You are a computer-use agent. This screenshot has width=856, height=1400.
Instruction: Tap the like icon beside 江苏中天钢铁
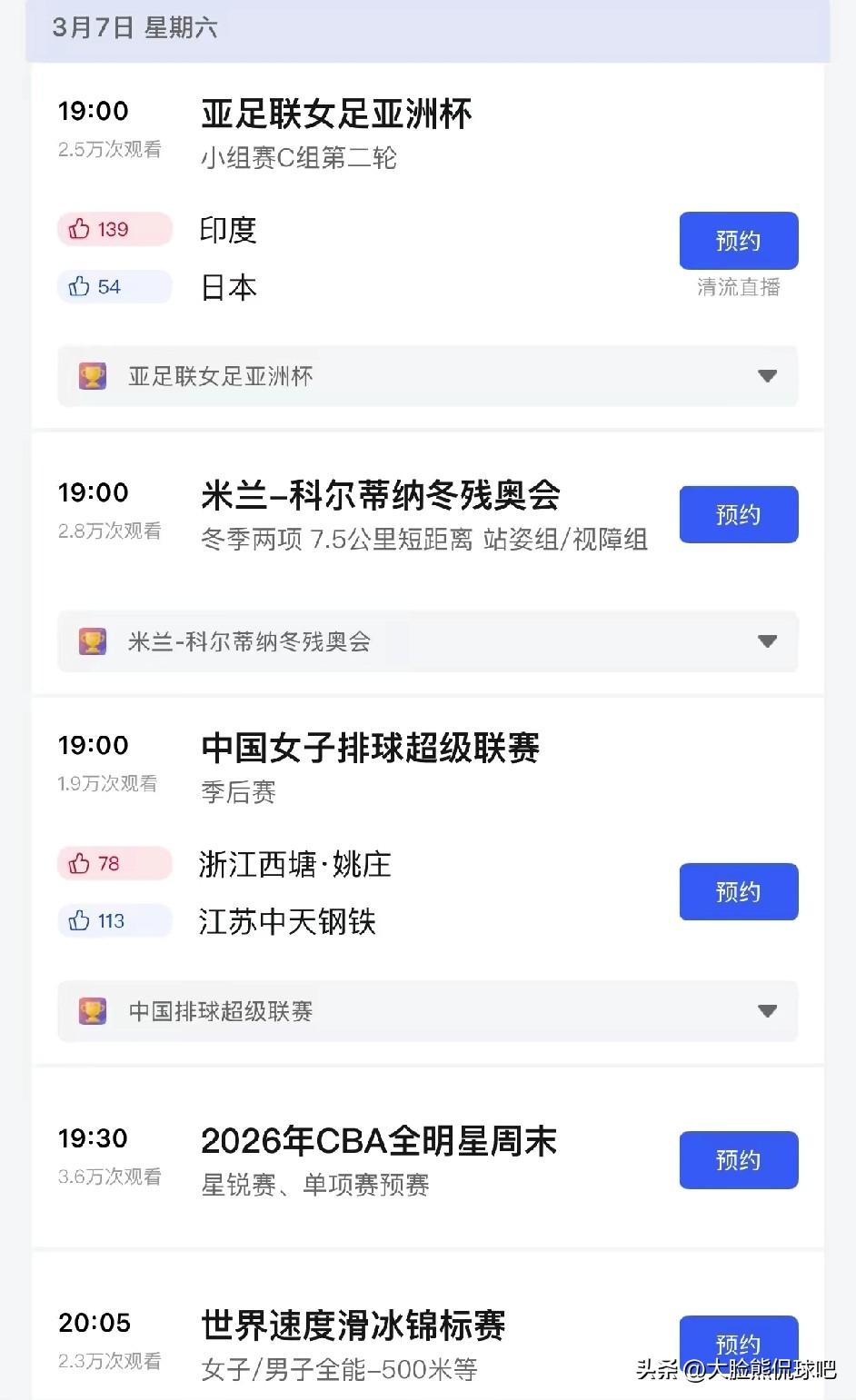(80, 920)
